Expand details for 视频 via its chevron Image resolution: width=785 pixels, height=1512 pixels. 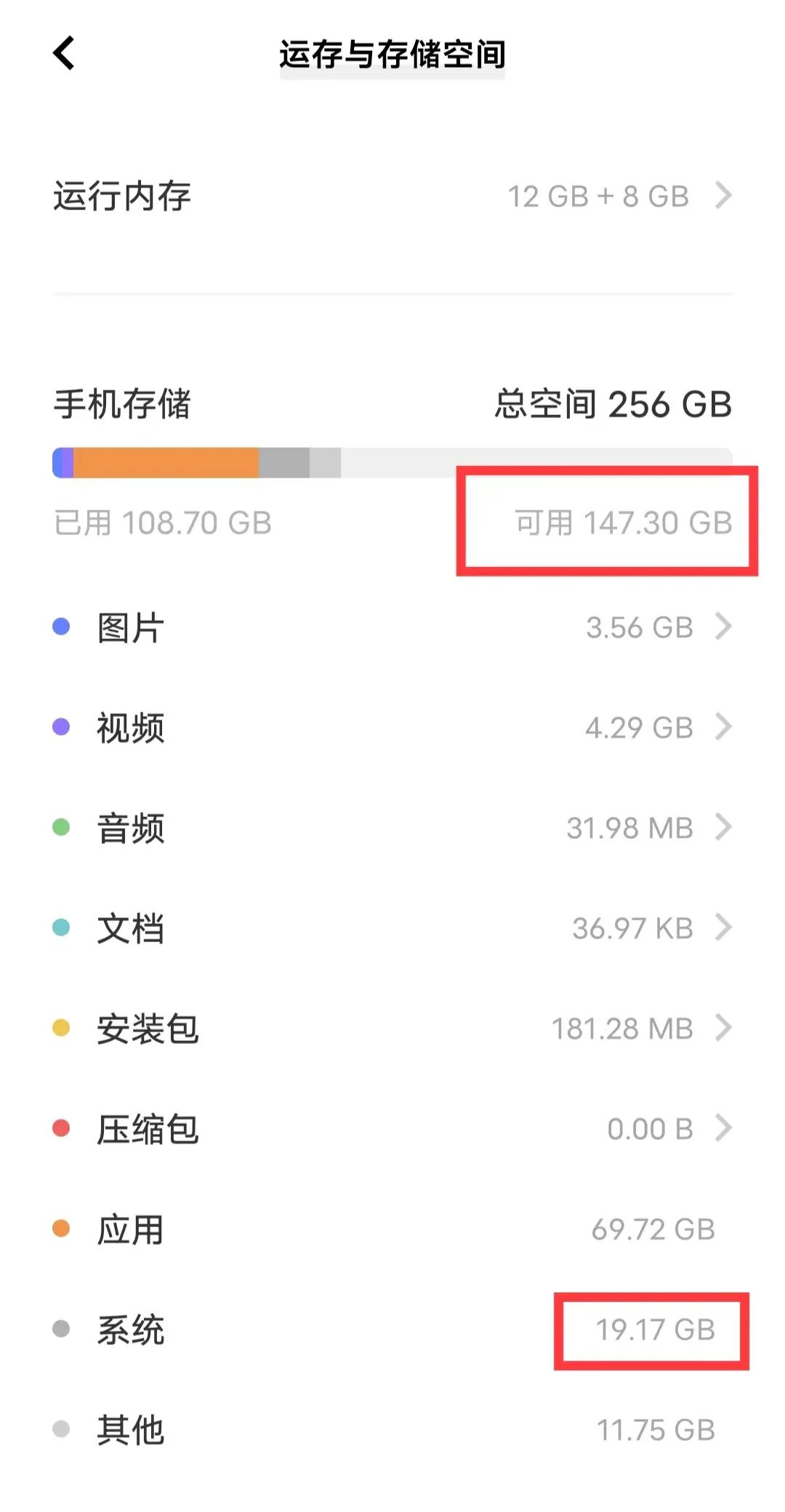(x=725, y=727)
